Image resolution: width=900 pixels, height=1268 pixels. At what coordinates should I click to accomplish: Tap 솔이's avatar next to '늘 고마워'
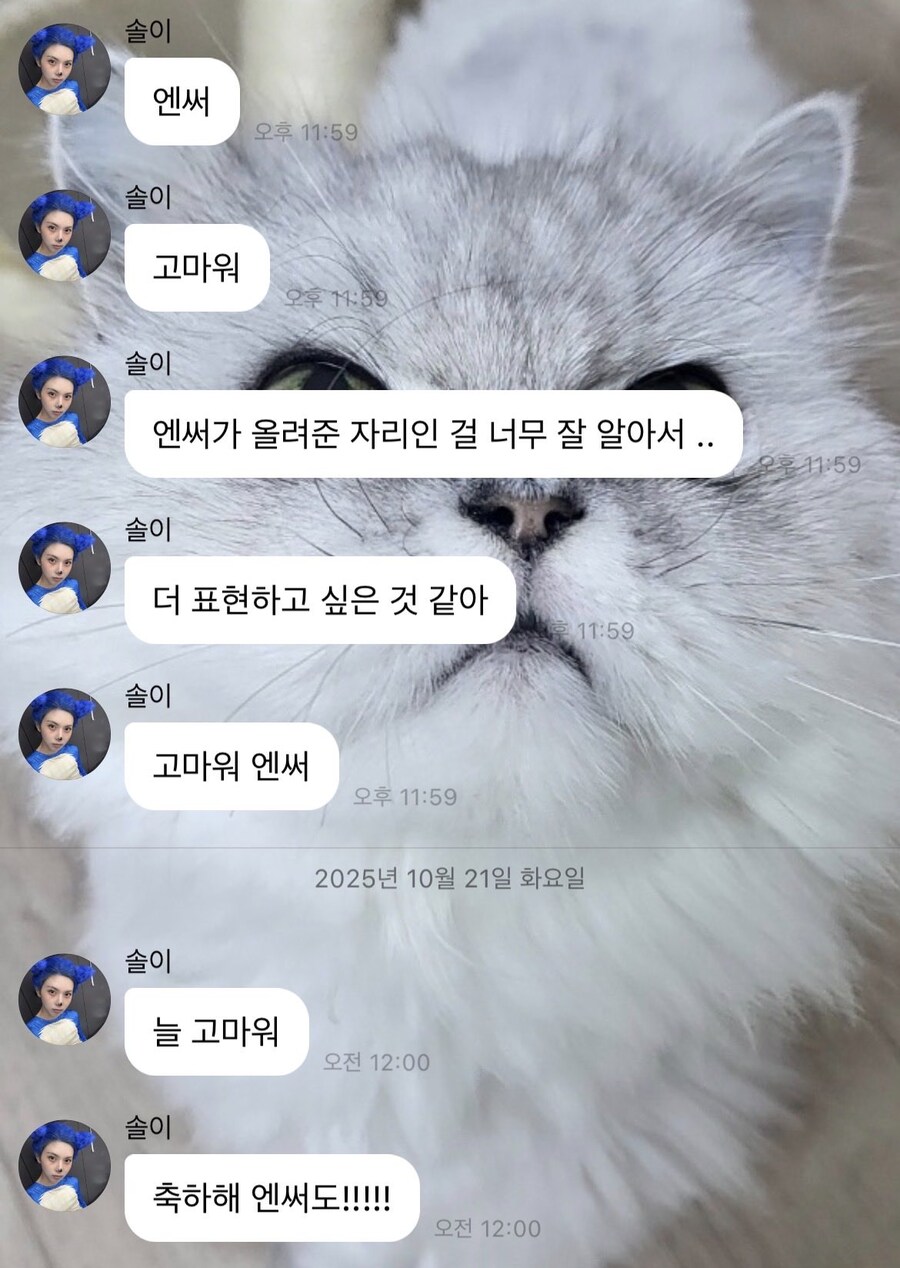[x=64, y=999]
